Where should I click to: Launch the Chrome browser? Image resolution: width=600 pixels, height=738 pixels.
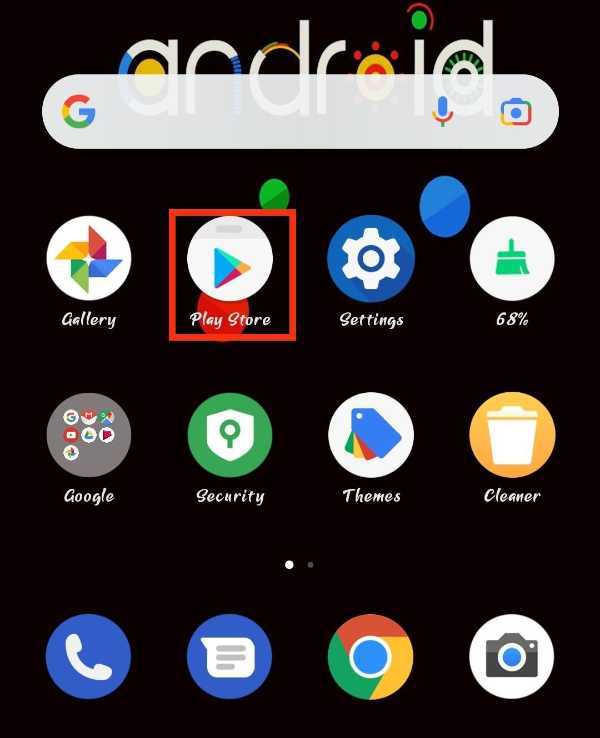[x=371, y=656]
